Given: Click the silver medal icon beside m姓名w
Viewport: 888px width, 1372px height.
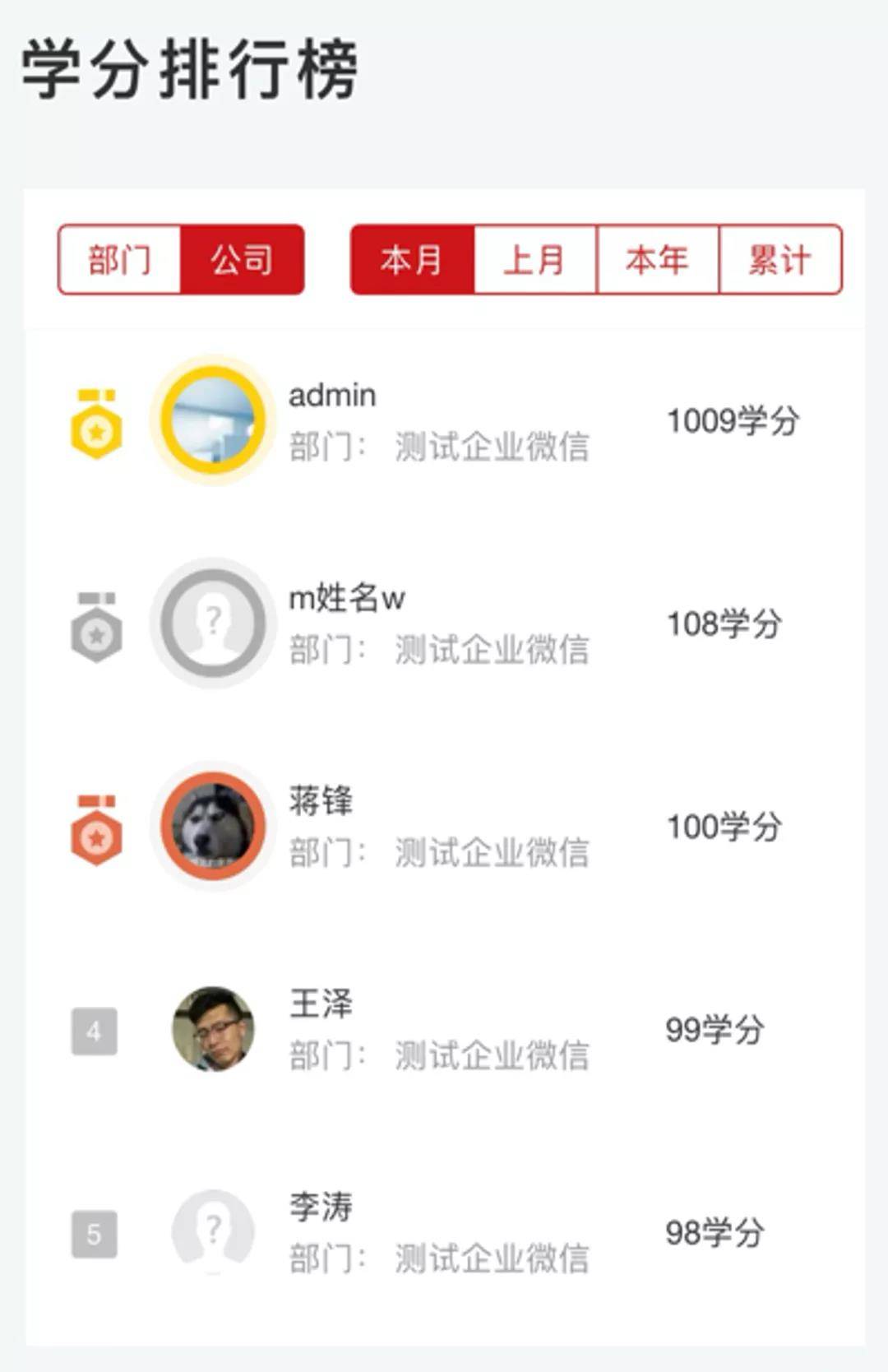Looking at the screenshot, I should tap(96, 625).
